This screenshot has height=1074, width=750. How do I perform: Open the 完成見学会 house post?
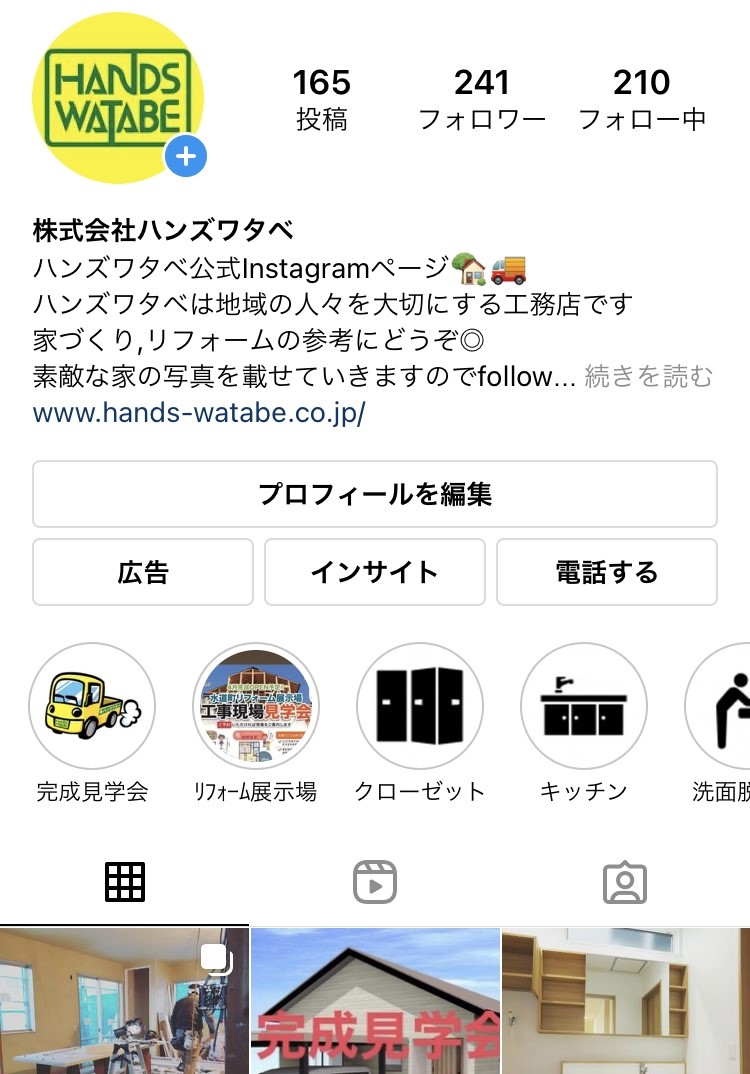[375, 1002]
